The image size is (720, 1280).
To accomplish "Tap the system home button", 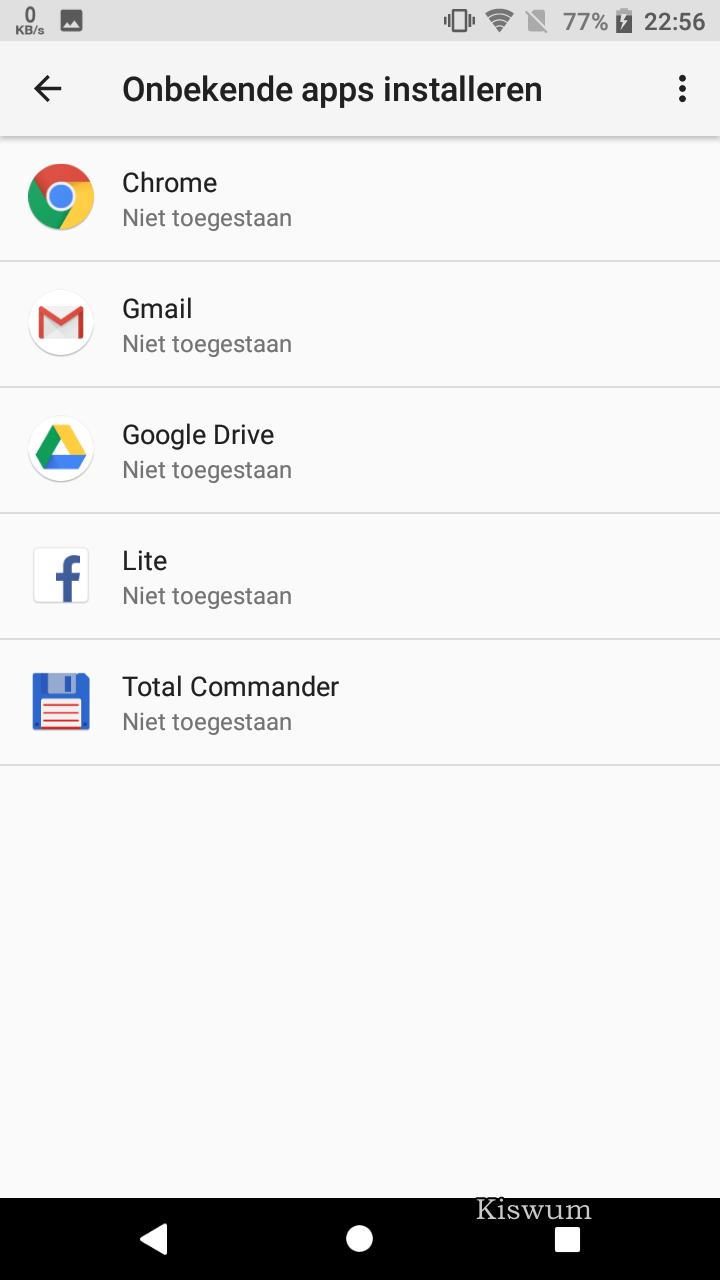I will pos(359,1239).
